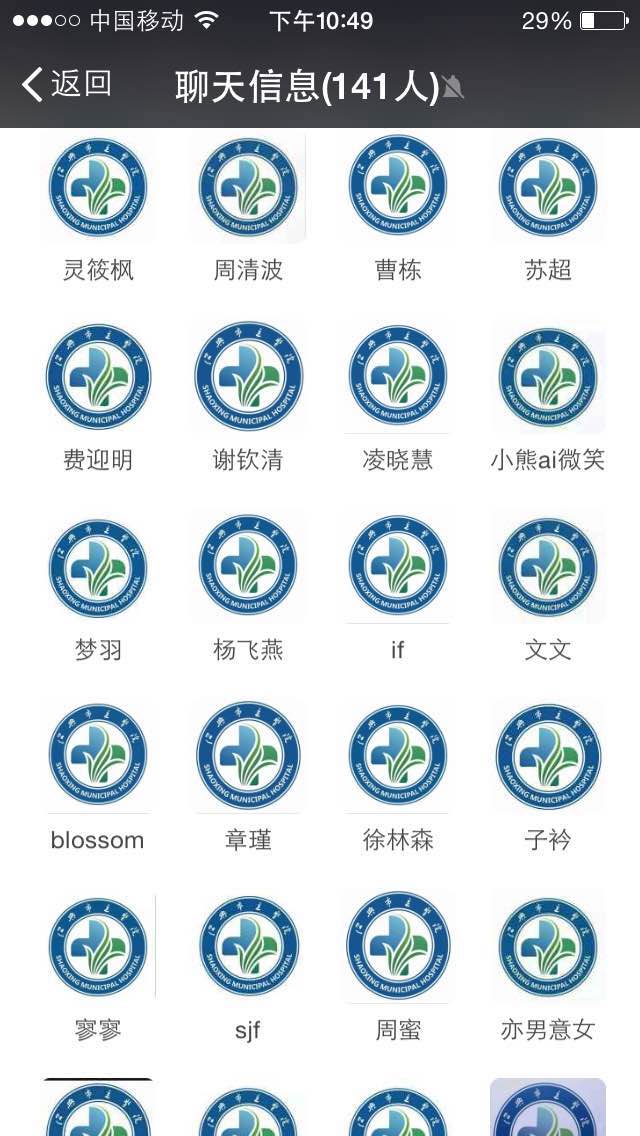View the member named if
This screenshot has width=640, height=1136.
[x=398, y=567]
